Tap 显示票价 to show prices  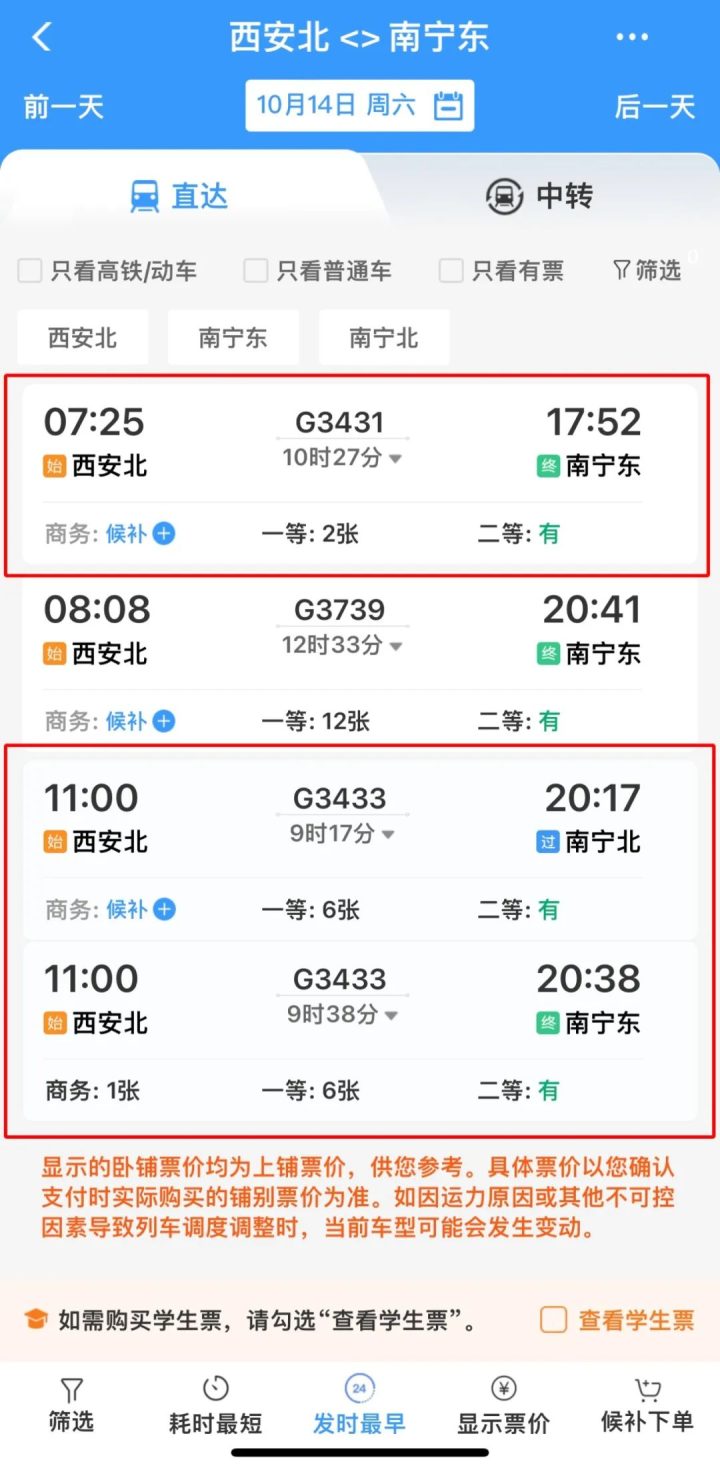point(503,1406)
